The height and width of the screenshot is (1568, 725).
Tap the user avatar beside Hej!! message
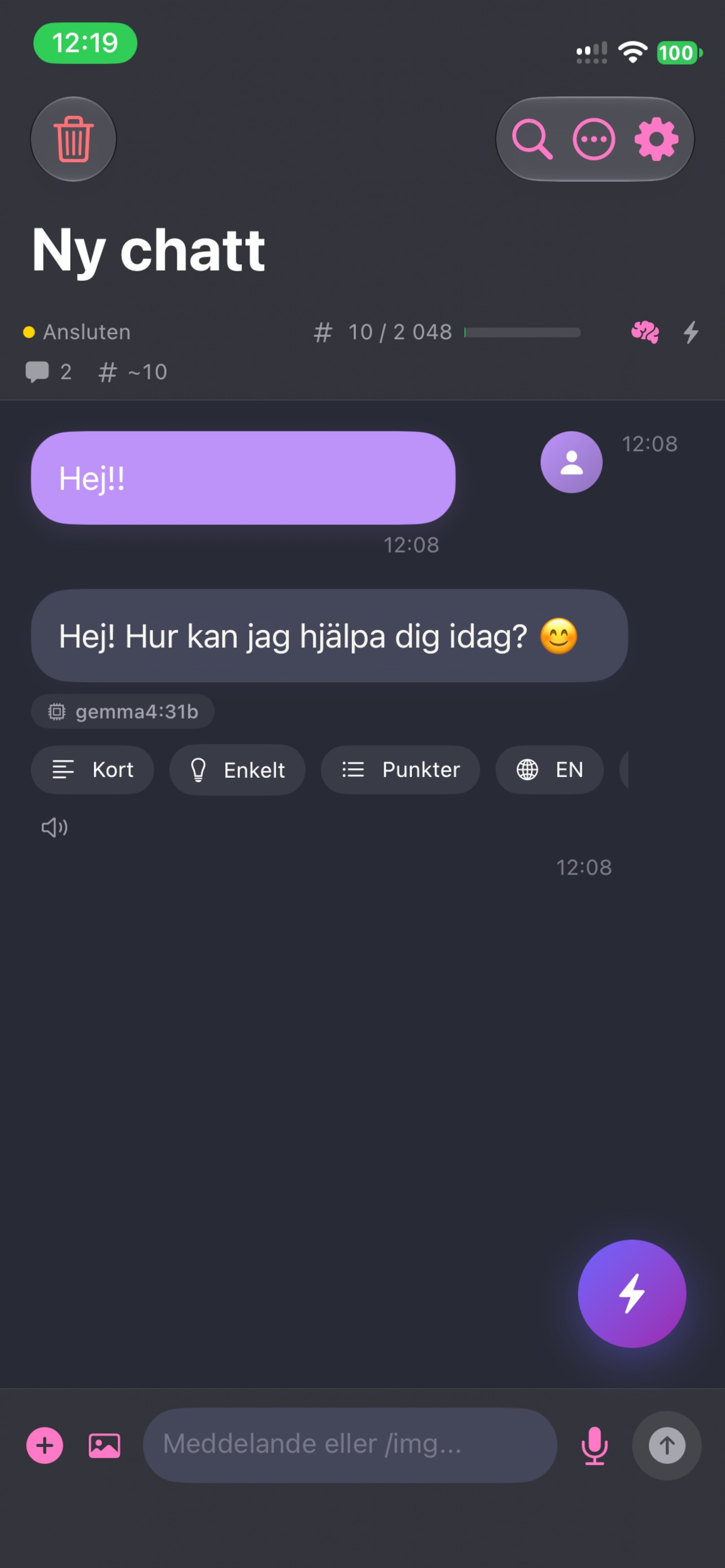[571, 462]
